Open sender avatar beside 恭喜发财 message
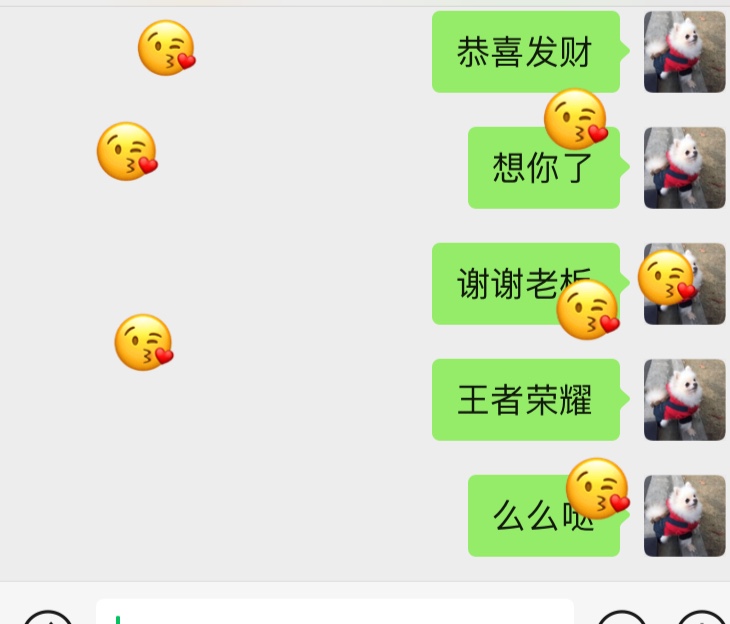730x624 pixels. (685, 52)
